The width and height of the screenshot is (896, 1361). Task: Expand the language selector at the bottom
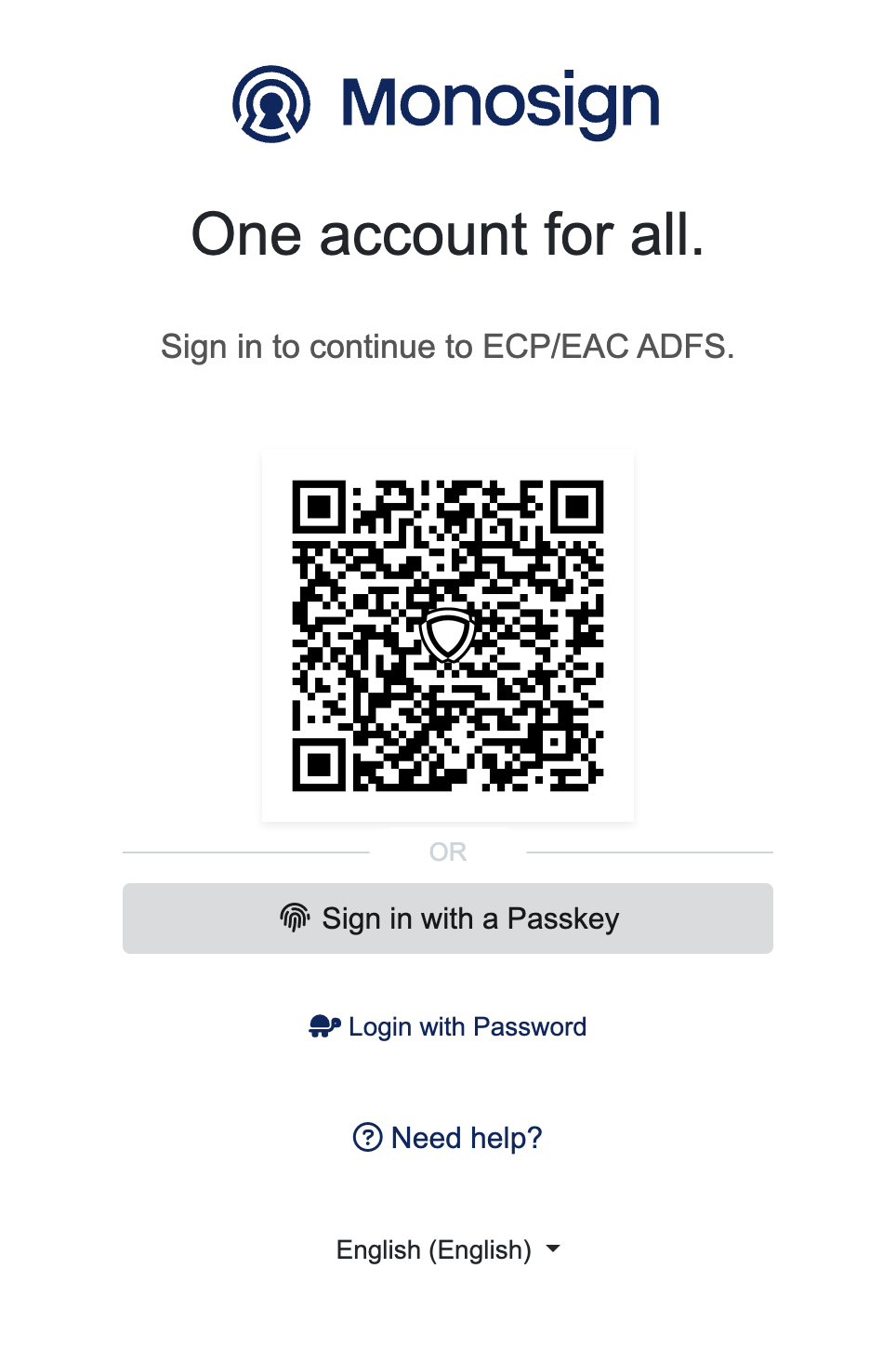pyautogui.click(x=448, y=1249)
